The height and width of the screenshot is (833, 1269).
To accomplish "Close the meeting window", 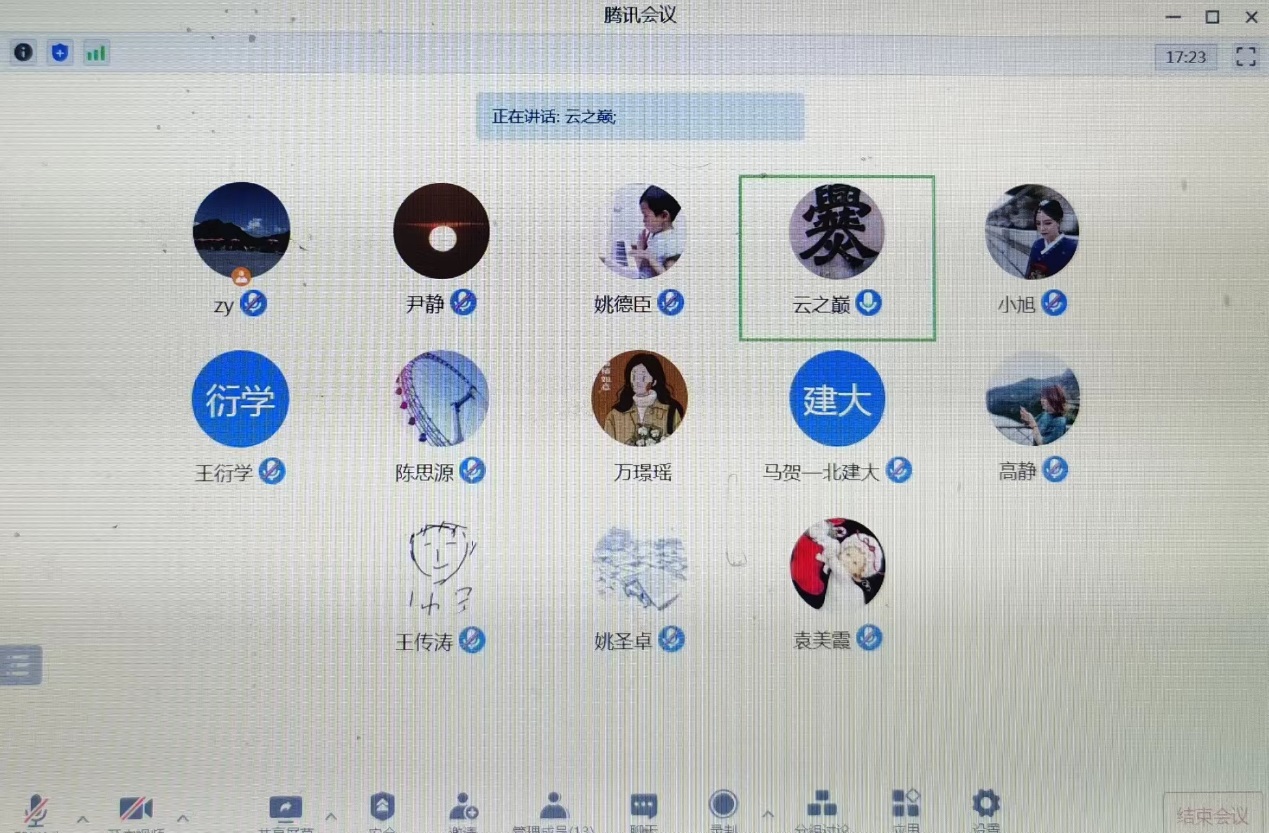I will (1251, 17).
